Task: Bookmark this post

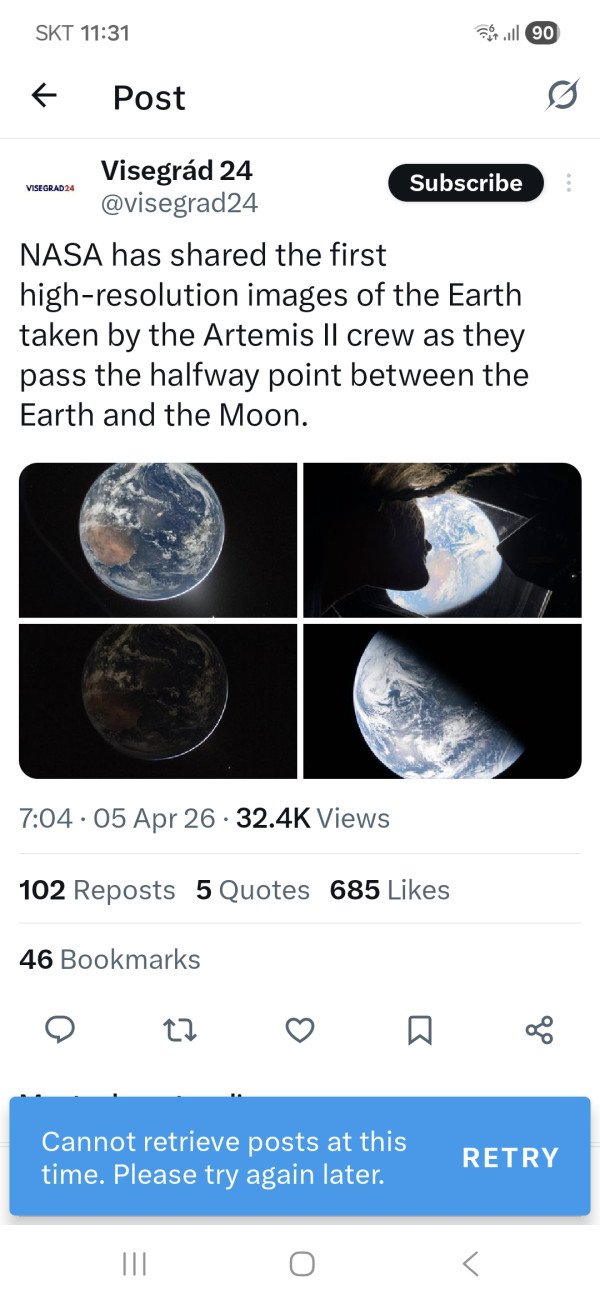Action: pyautogui.click(x=420, y=1030)
